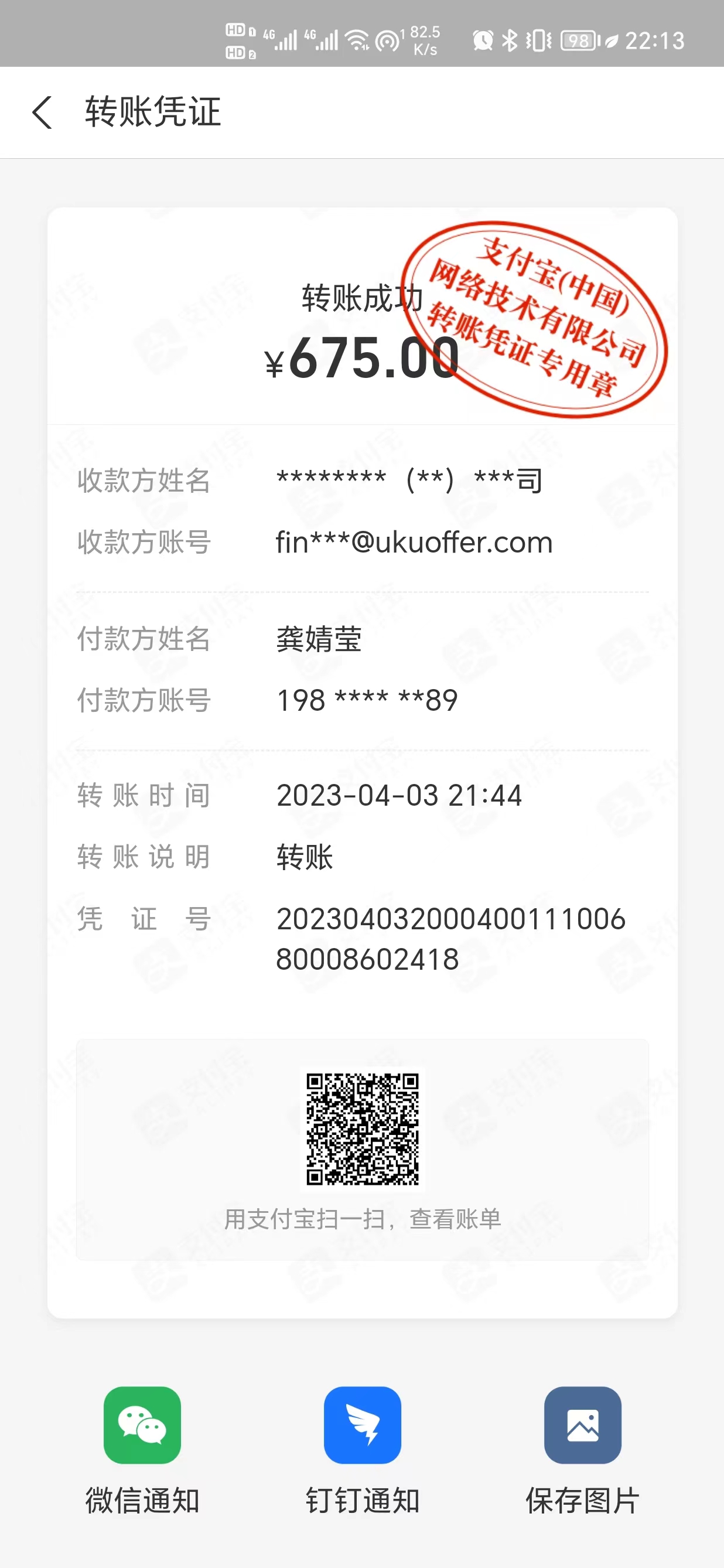Go back from the 转账凭证 page
This screenshot has width=724, height=1568.
pos(42,113)
